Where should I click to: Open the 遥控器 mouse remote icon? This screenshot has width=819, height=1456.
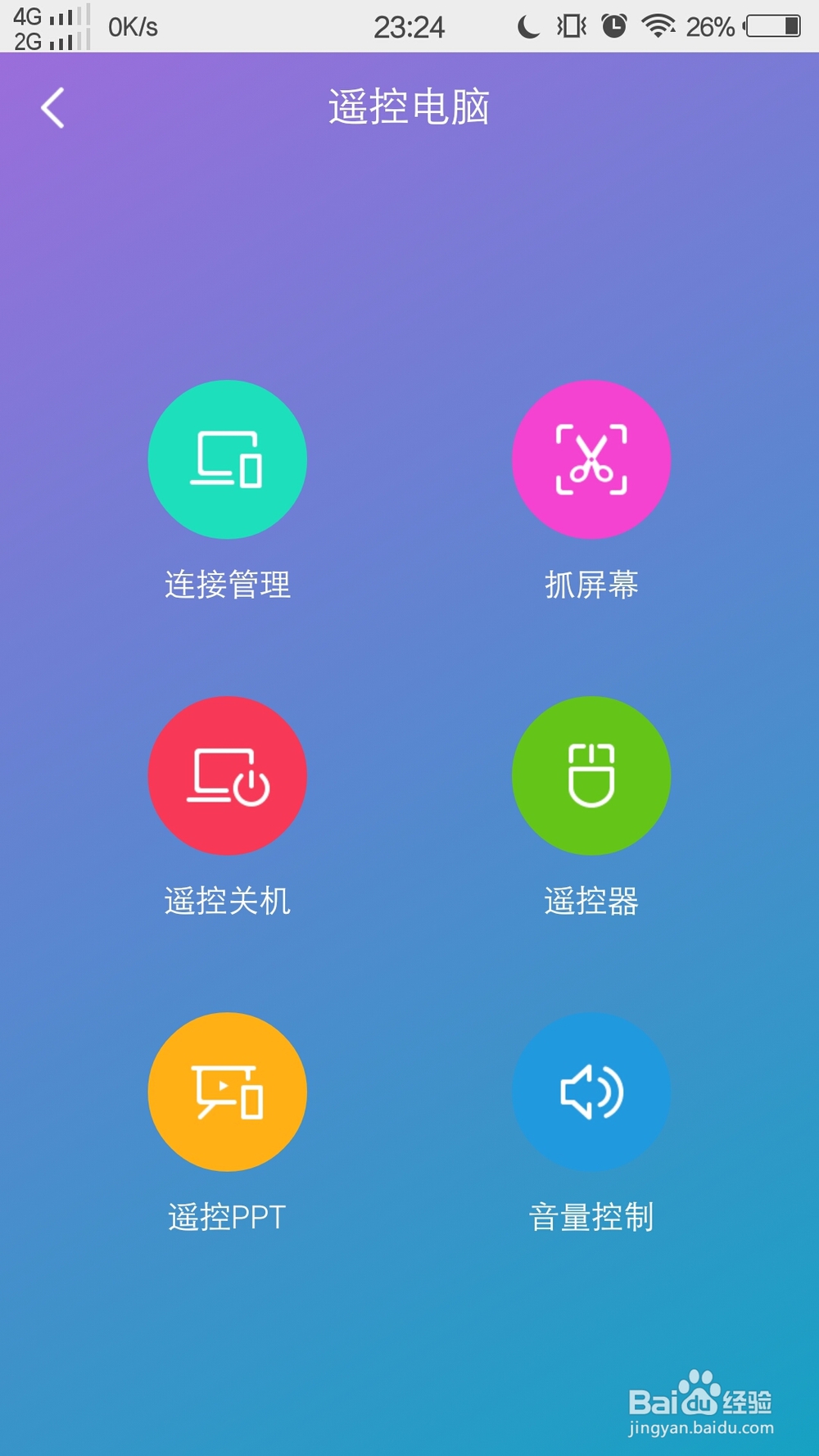click(591, 775)
